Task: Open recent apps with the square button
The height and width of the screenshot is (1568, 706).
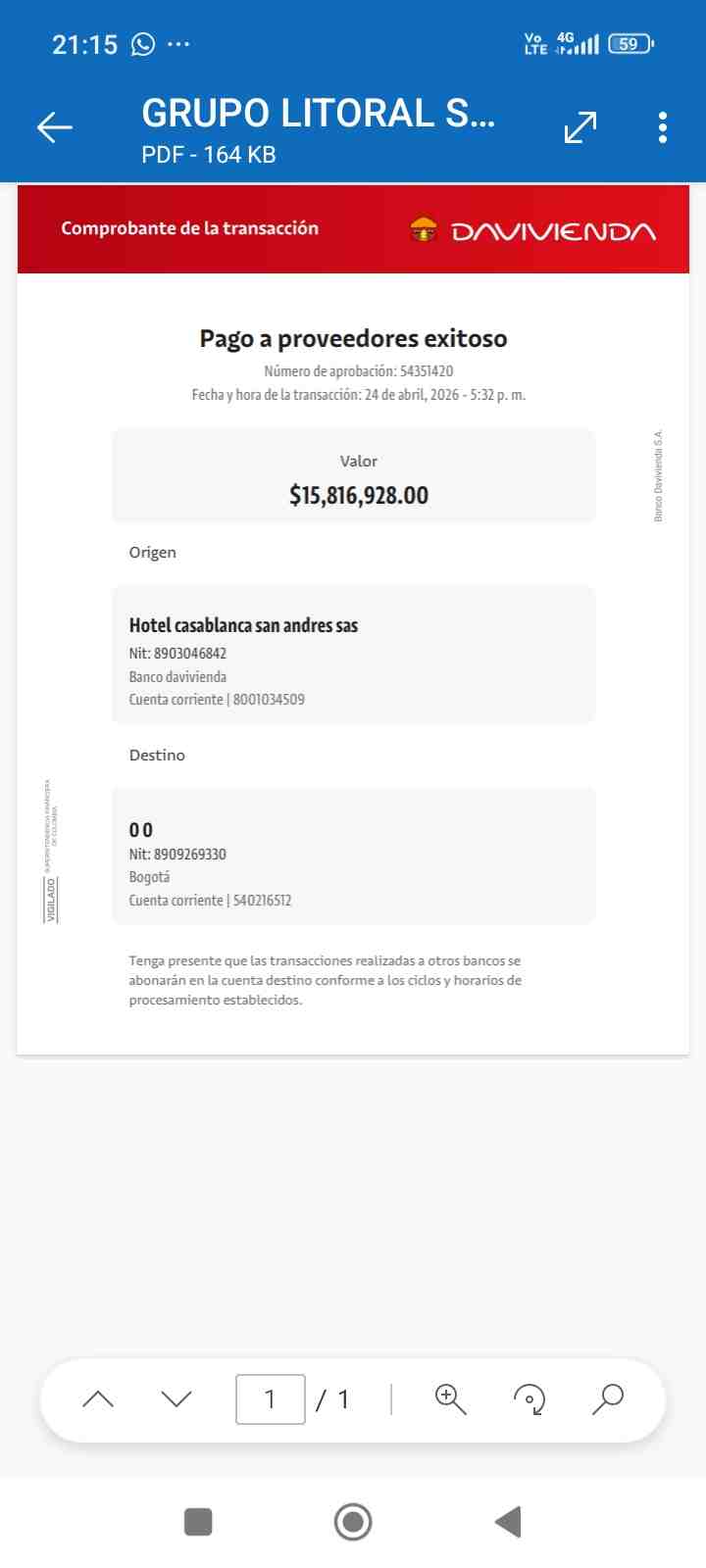Action: pos(198,1522)
